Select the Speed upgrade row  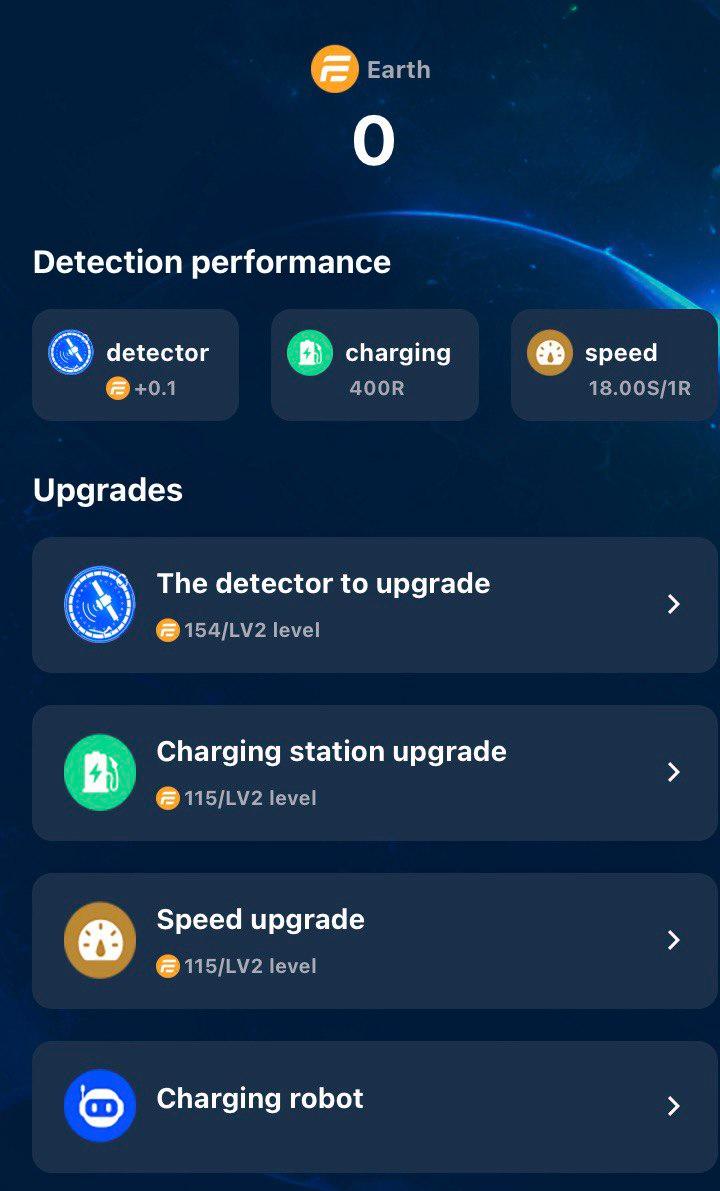[375, 941]
